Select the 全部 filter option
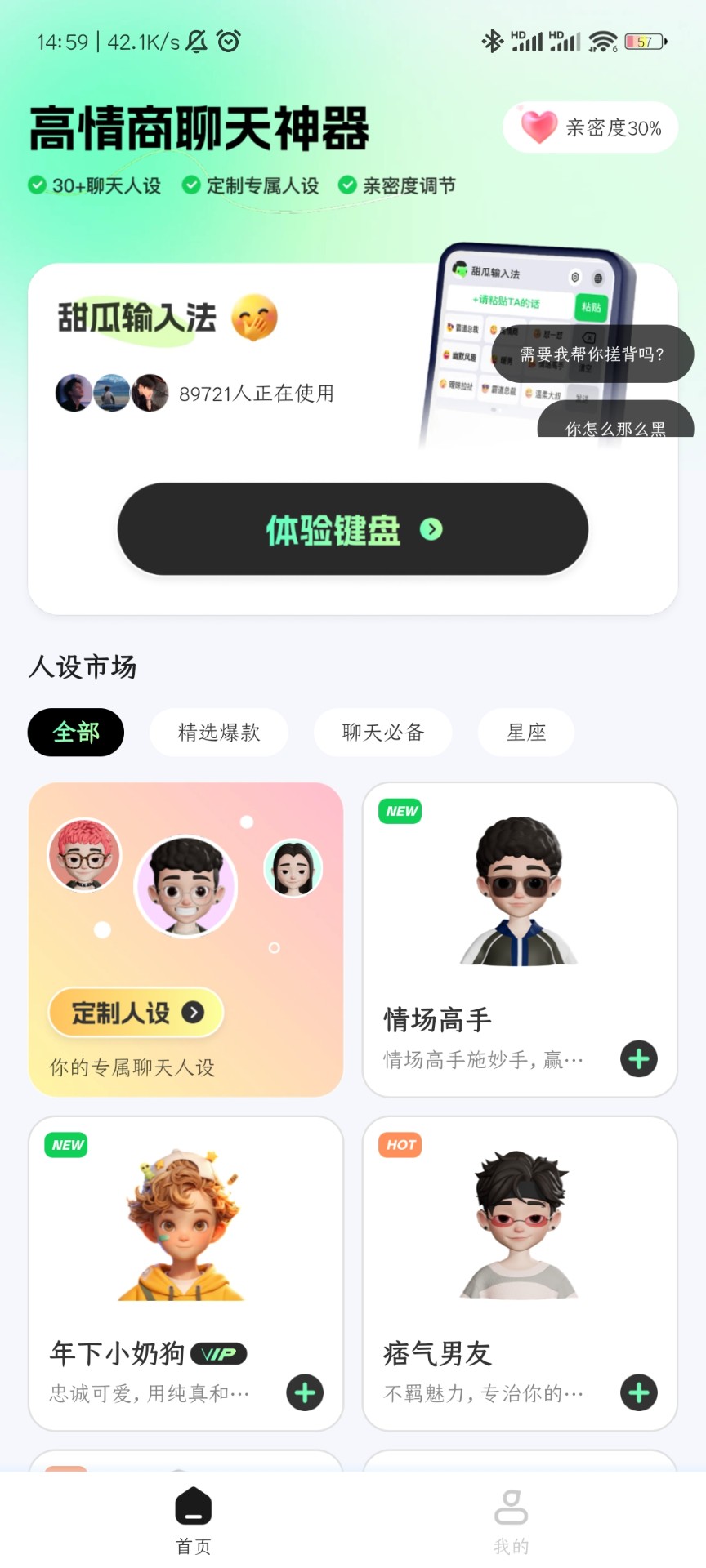Image resolution: width=706 pixels, height=1568 pixels. tap(75, 733)
